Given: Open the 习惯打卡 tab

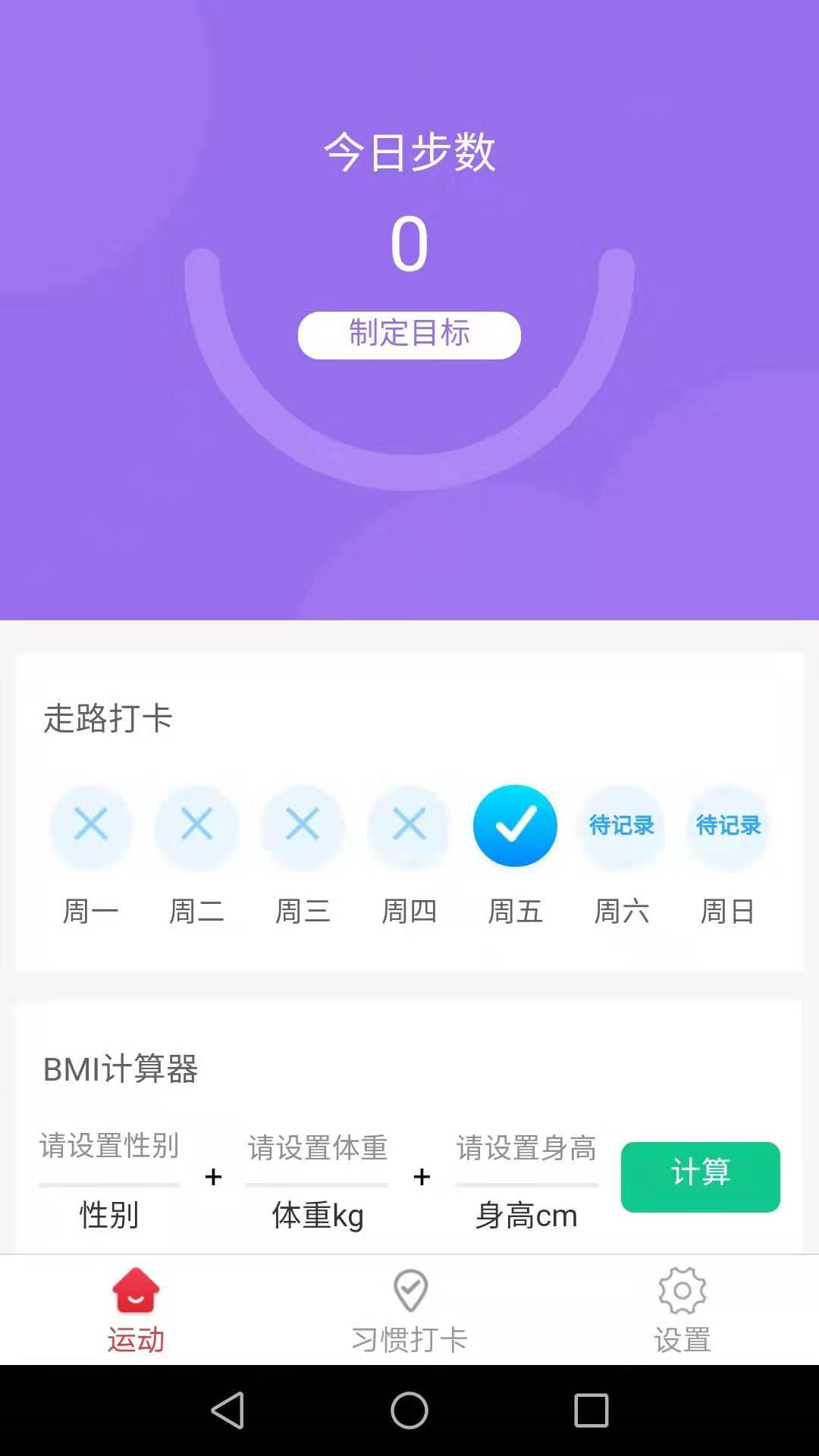Looking at the screenshot, I should 409,1310.
